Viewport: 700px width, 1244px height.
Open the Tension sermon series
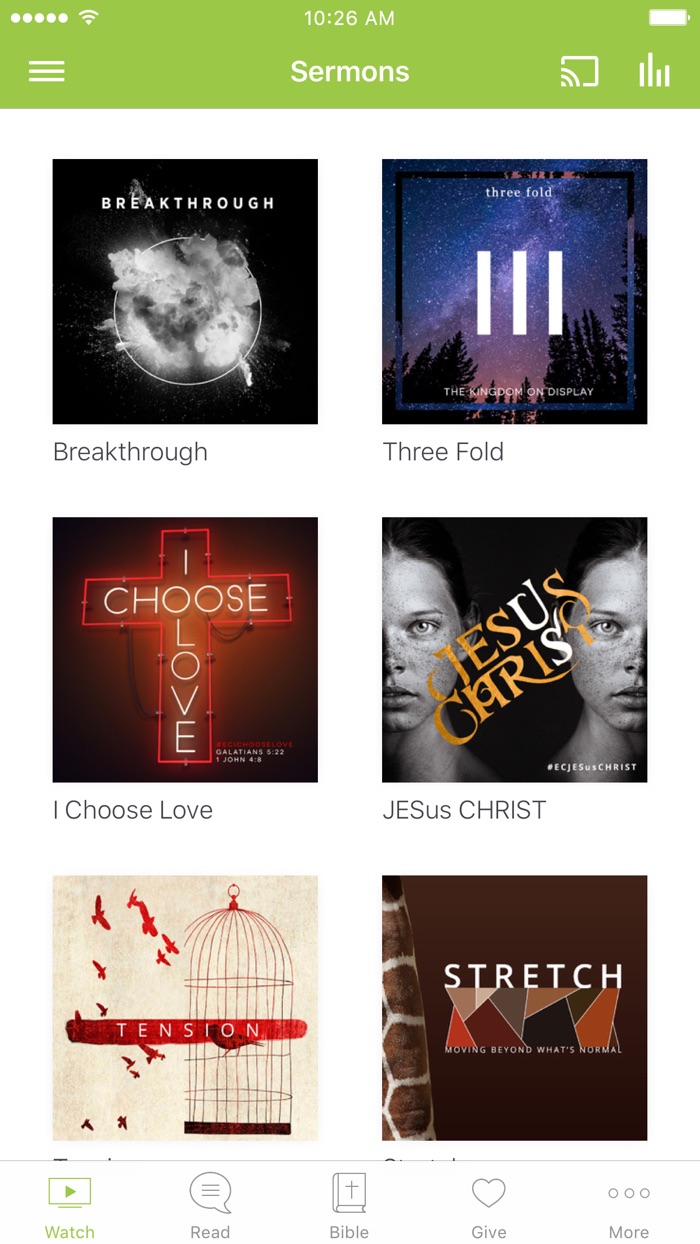coord(185,1007)
